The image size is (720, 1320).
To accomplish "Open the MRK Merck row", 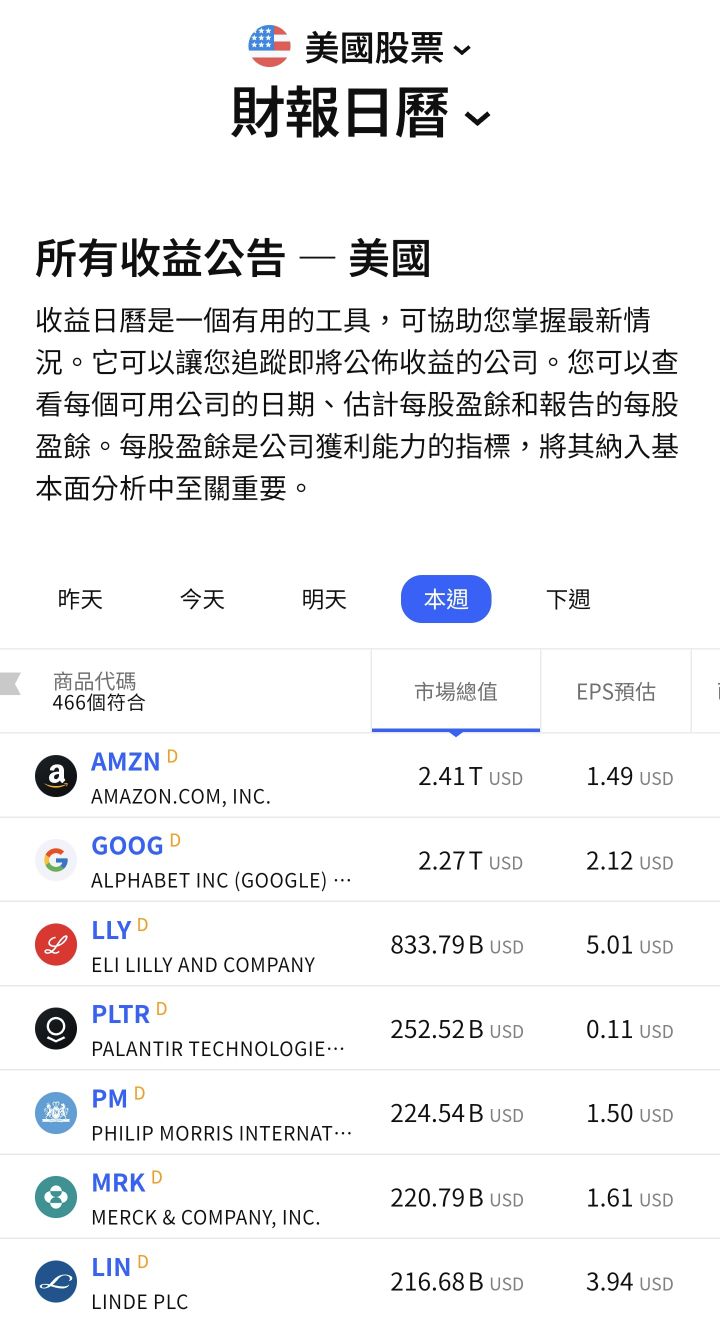I will [118, 1183].
